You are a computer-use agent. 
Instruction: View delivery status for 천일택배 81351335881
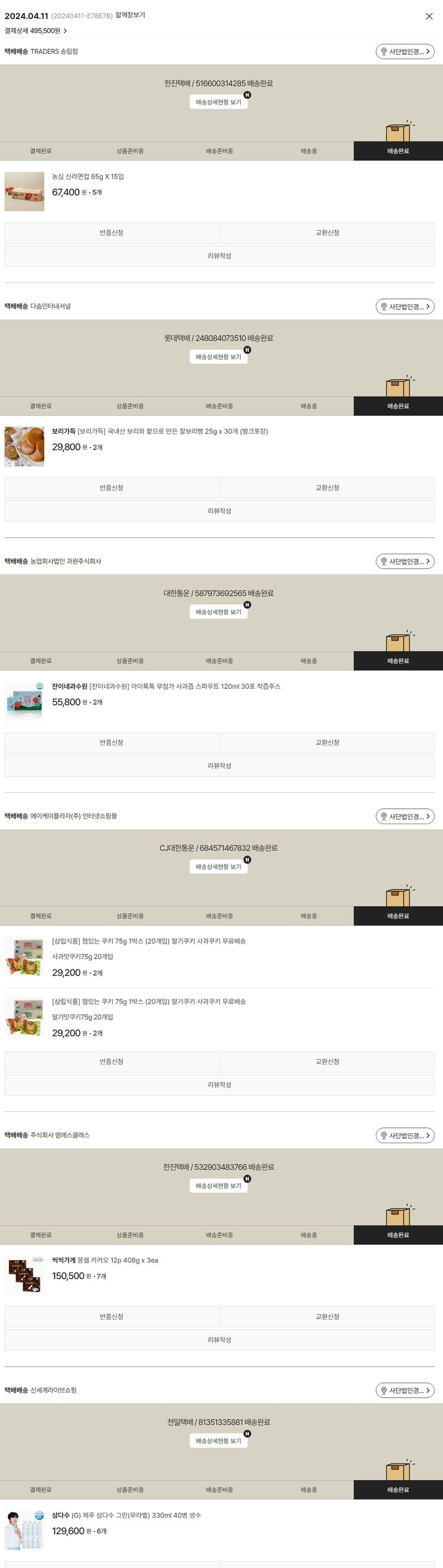tap(218, 1441)
